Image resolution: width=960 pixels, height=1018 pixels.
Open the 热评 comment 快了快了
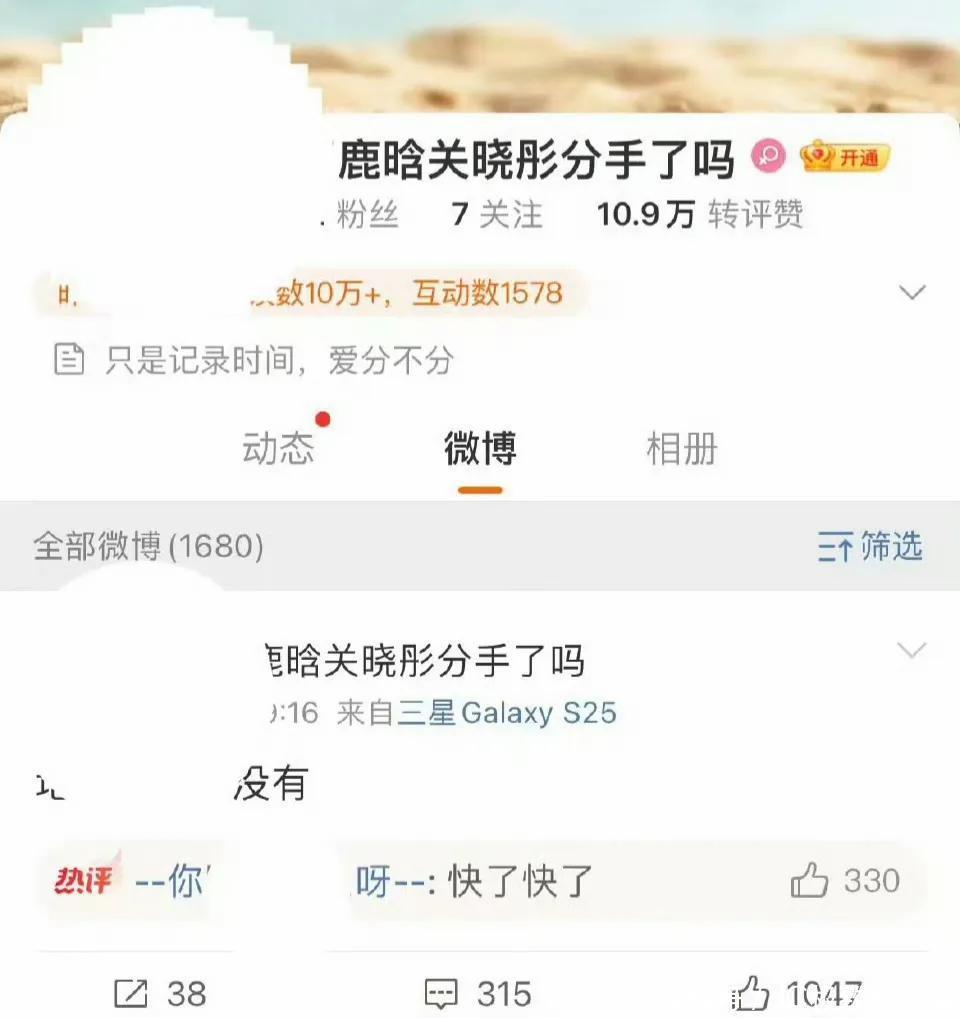point(520,881)
